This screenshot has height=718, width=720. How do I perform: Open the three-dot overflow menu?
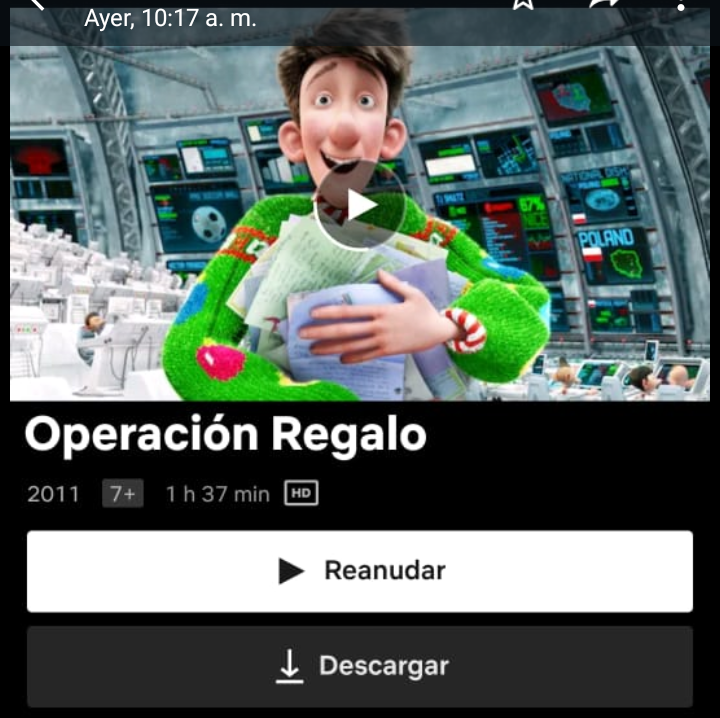[680, 5]
